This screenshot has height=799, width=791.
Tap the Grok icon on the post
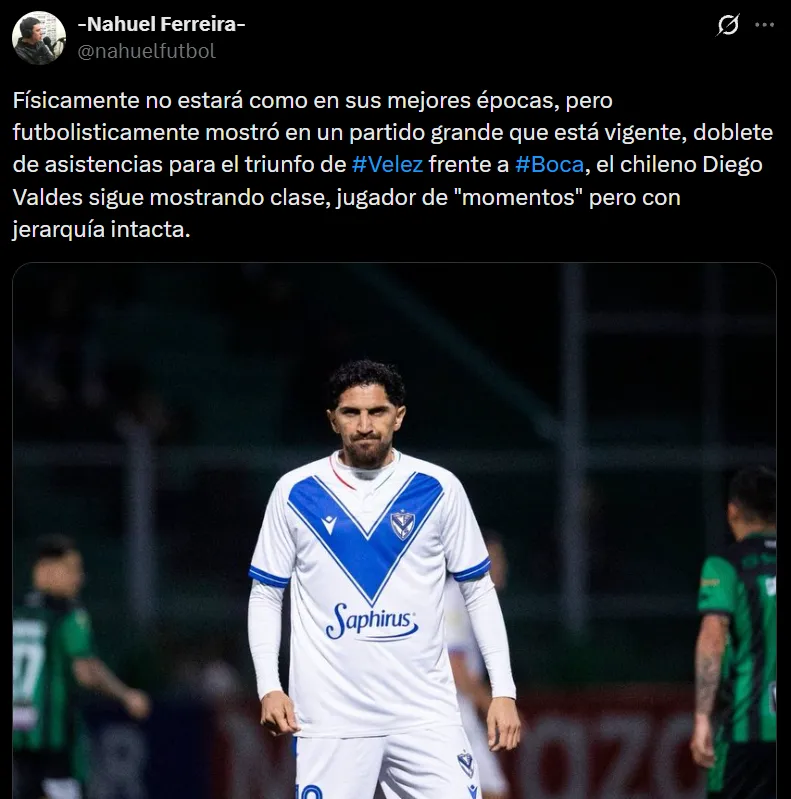point(728,26)
